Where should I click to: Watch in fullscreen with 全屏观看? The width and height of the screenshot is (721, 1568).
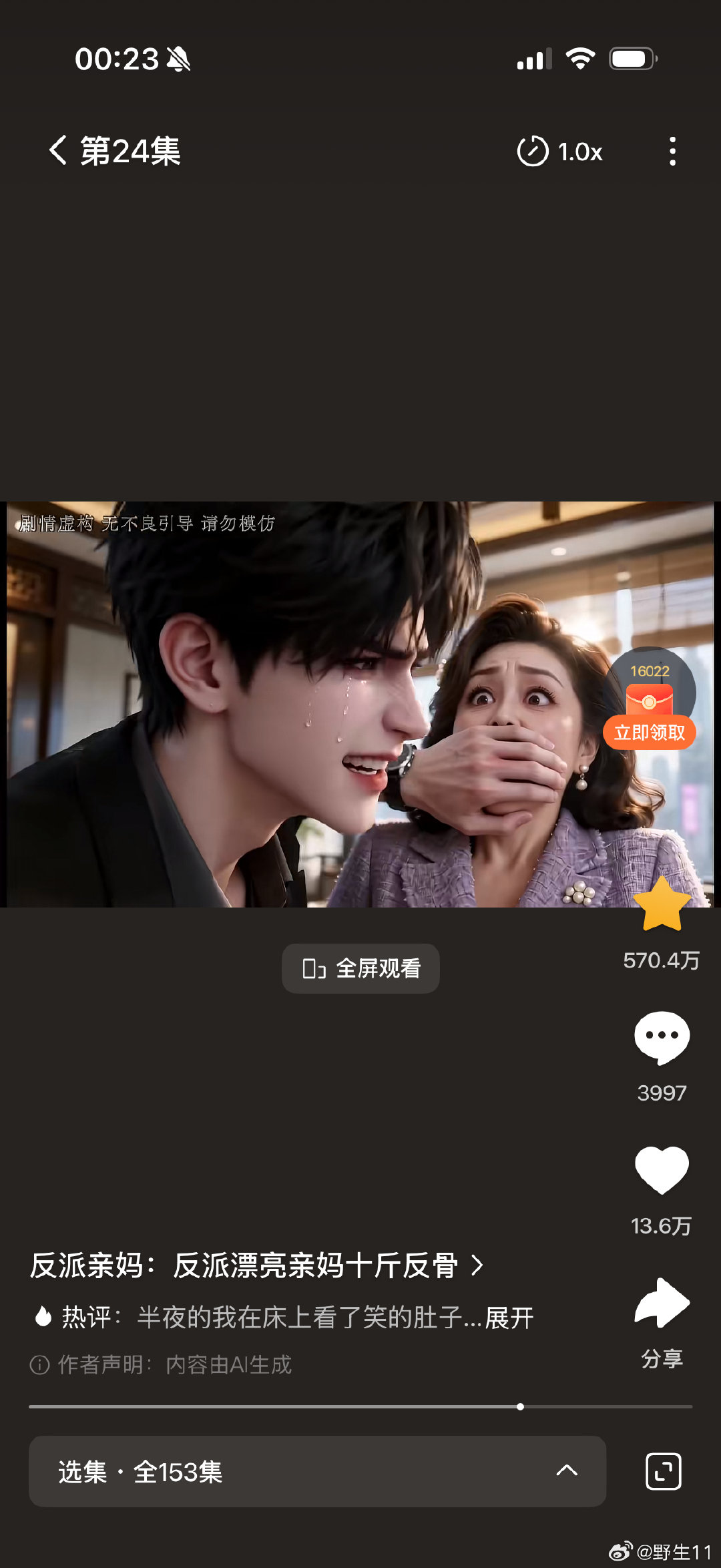click(x=360, y=968)
